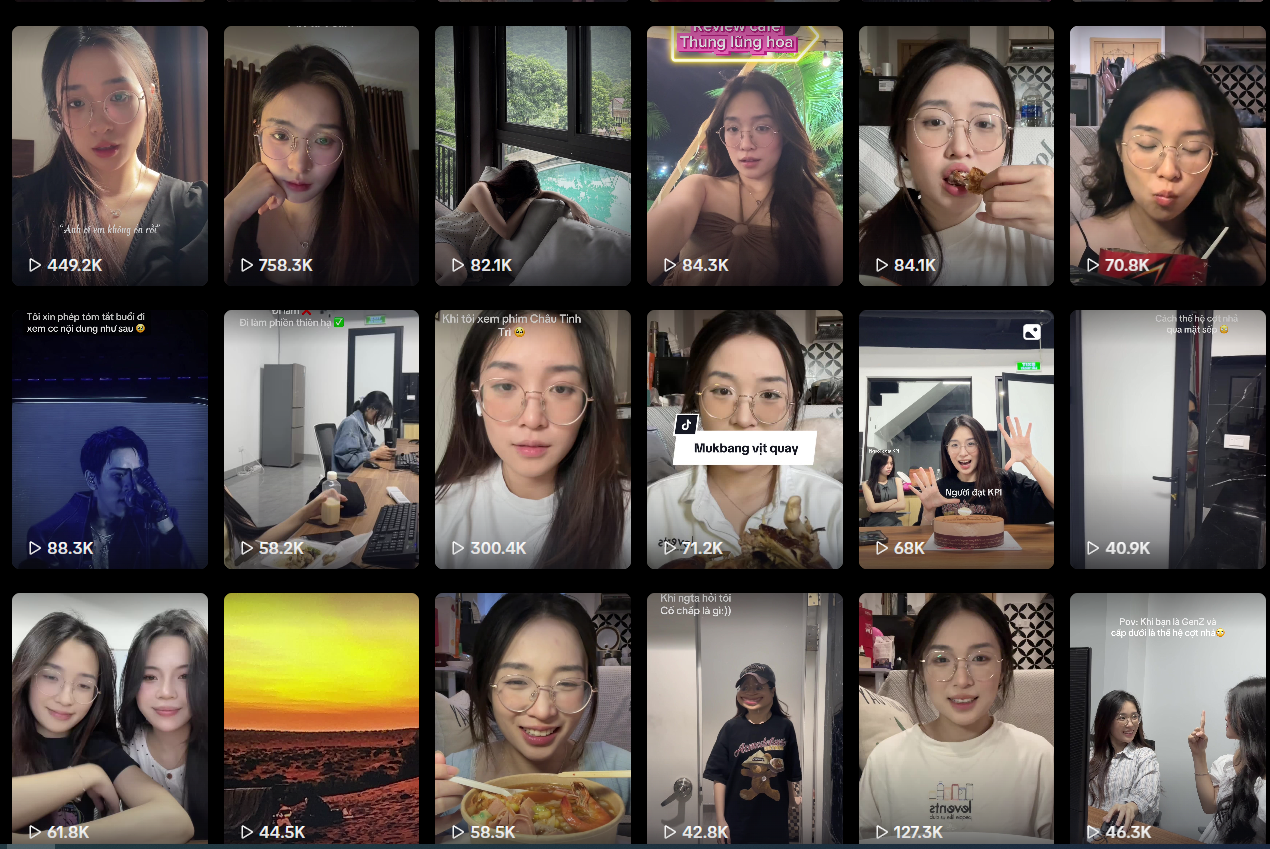Open the GenZ POV video with 46.3K views
Viewport: 1270px width, 849px height.
point(1167,718)
